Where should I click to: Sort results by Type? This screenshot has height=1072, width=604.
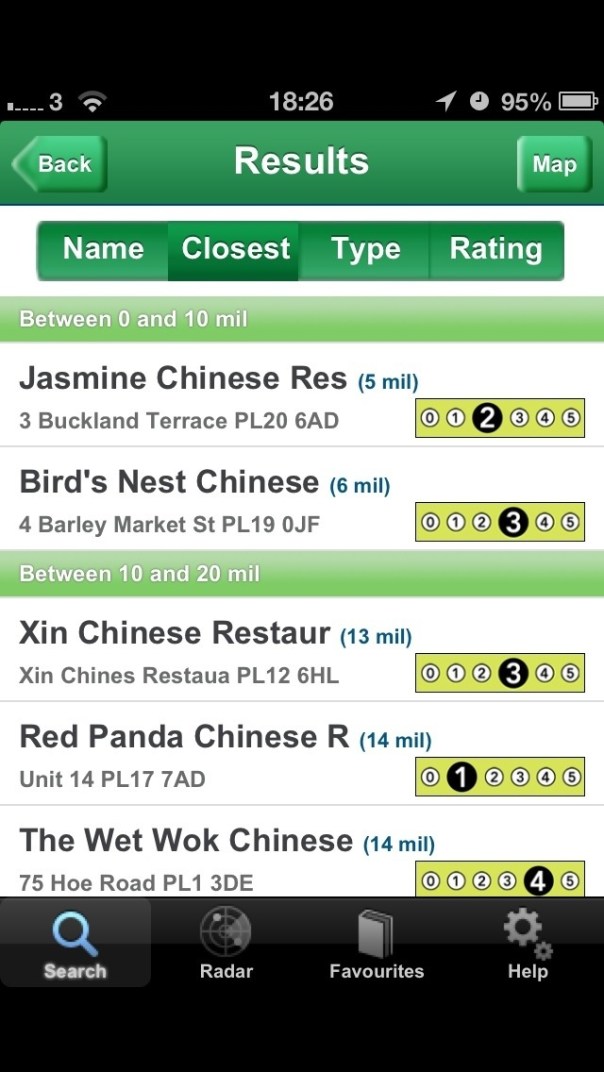(x=365, y=249)
